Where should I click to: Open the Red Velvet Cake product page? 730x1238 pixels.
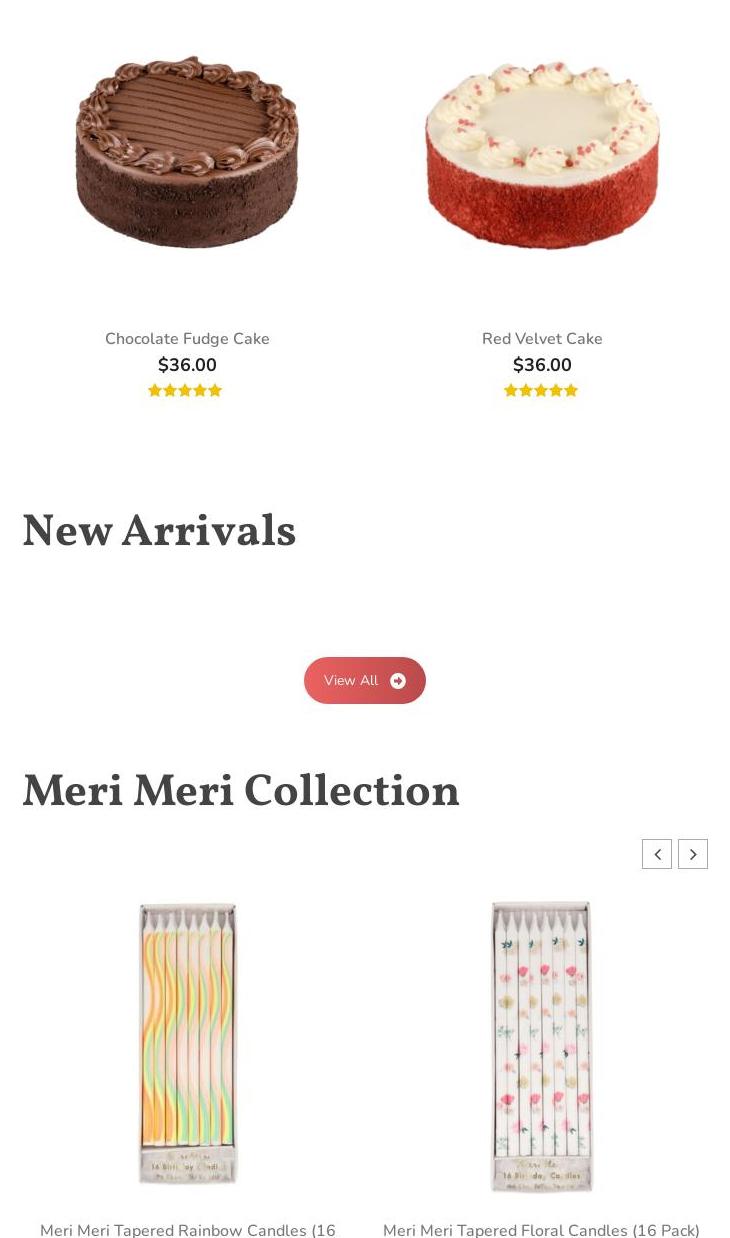pos(541,339)
